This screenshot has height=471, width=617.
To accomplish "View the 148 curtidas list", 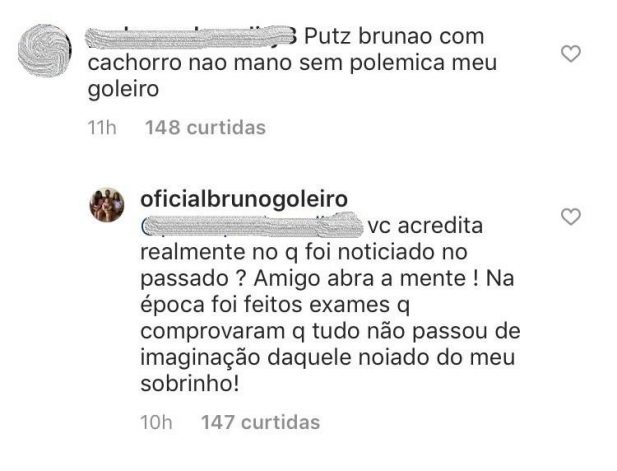I will tap(205, 127).
